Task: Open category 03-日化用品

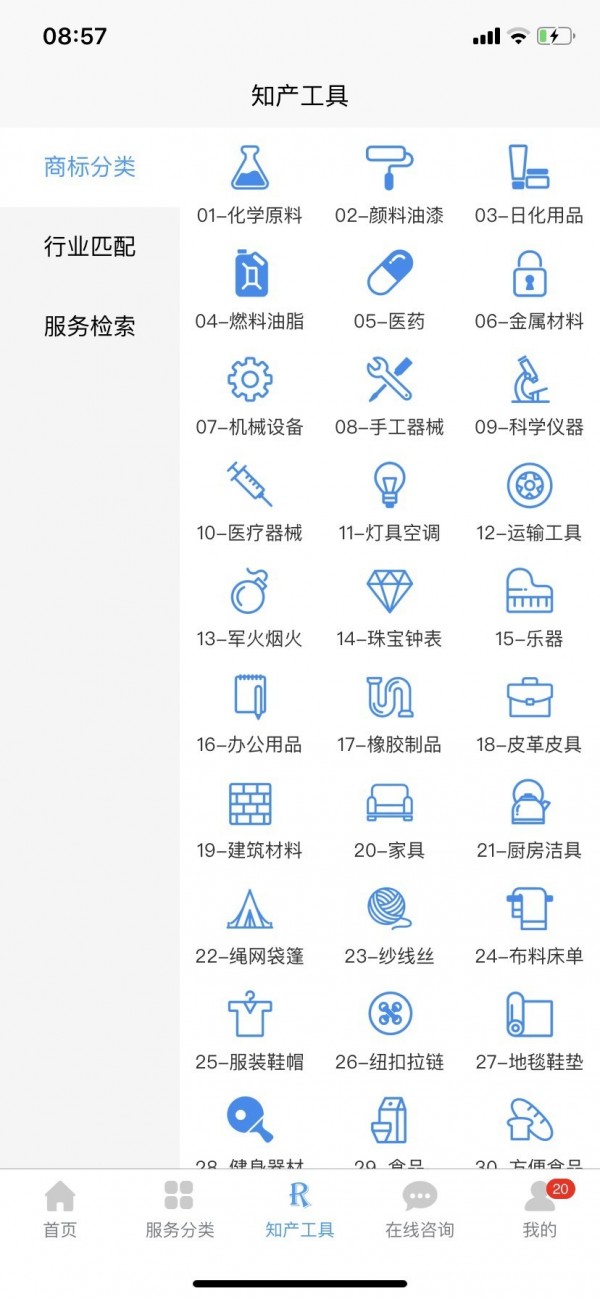Action: 529,183
